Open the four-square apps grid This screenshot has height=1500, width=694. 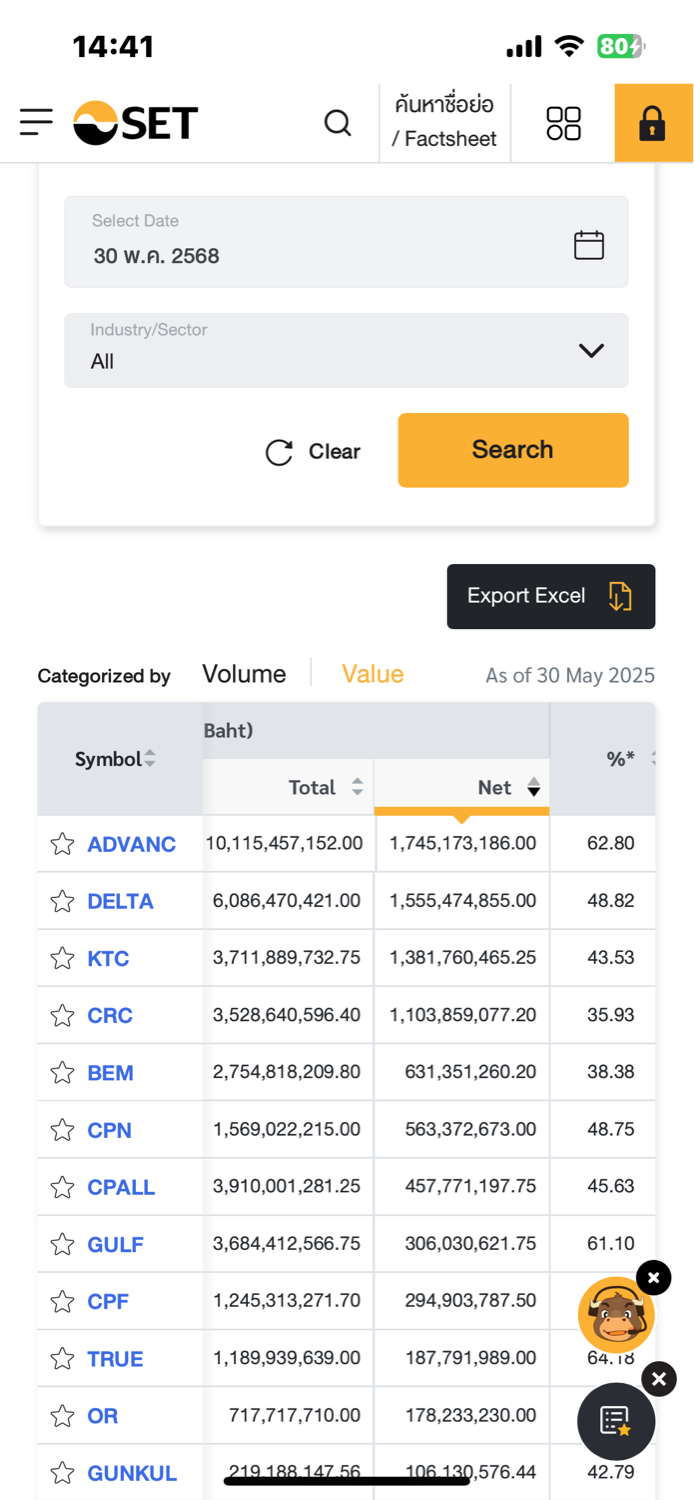(563, 123)
